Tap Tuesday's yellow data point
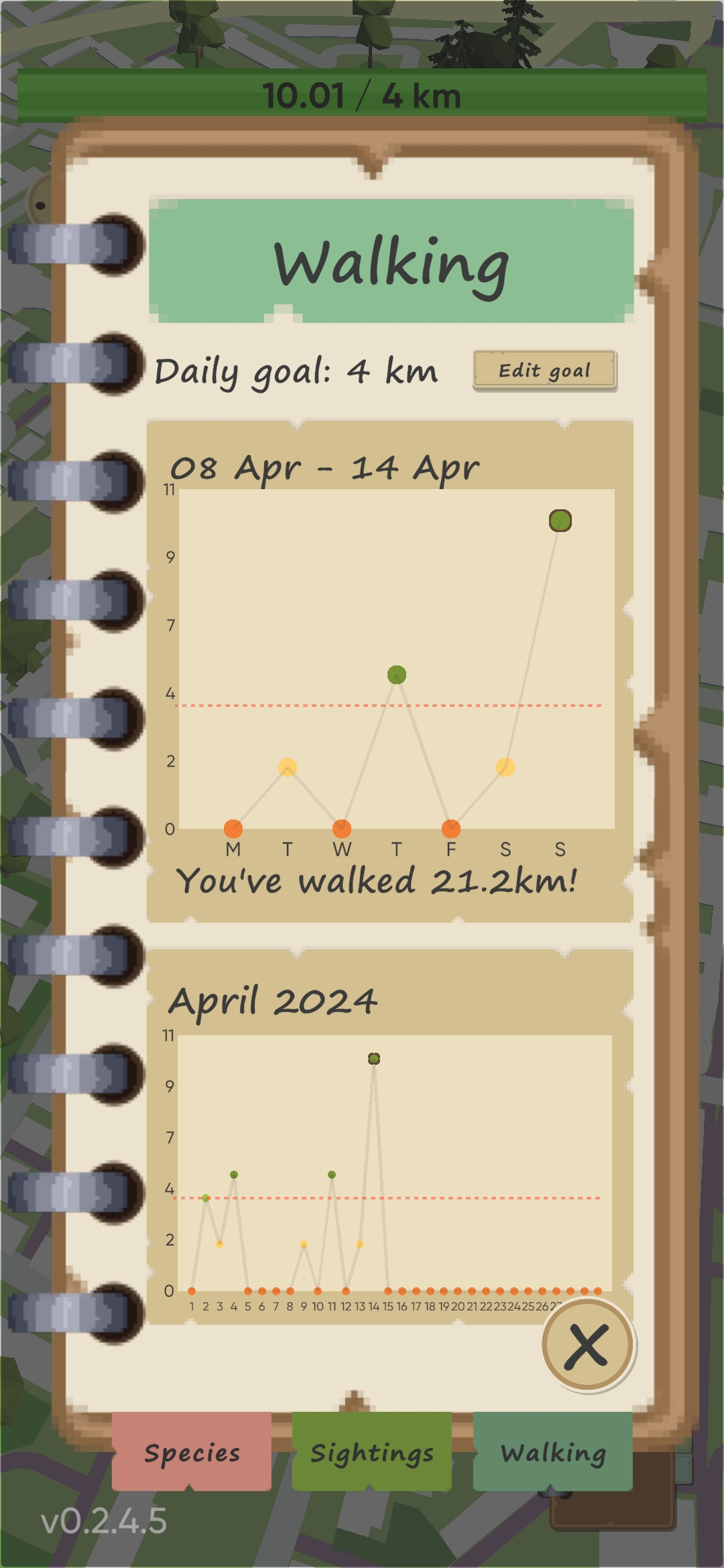The height and width of the screenshot is (1568, 724). coord(287,766)
